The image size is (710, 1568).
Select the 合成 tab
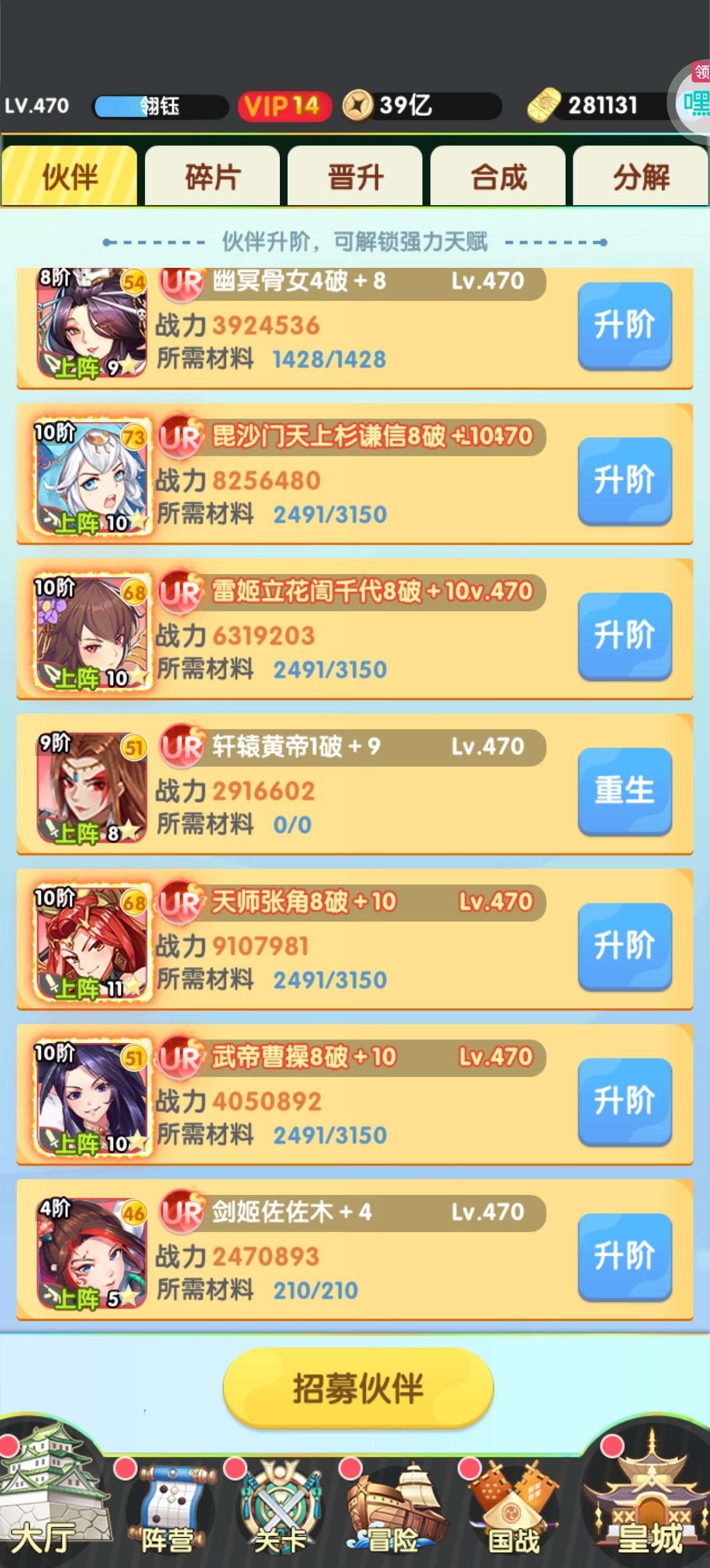pyautogui.click(x=498, y=177)
